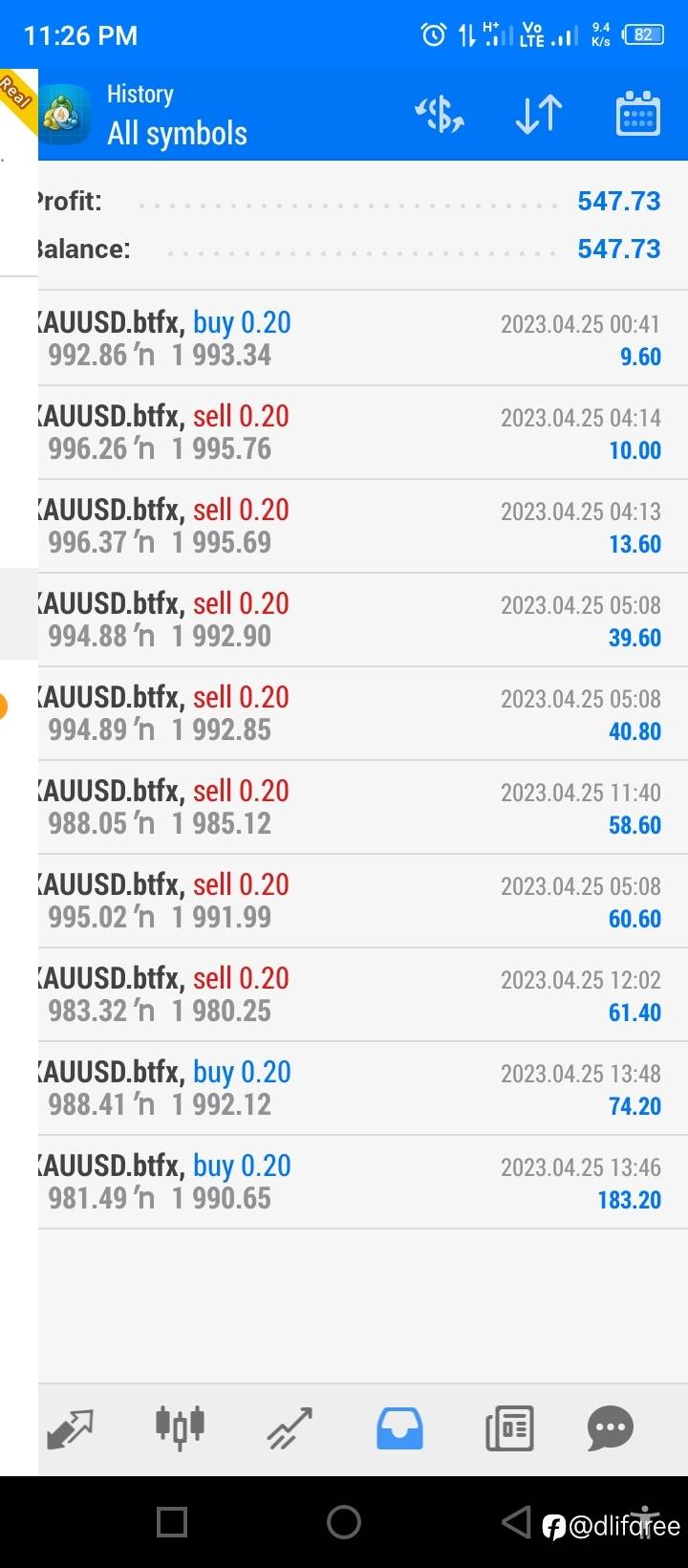
Task: Go to the system home screen
Action: point(344,1521)
